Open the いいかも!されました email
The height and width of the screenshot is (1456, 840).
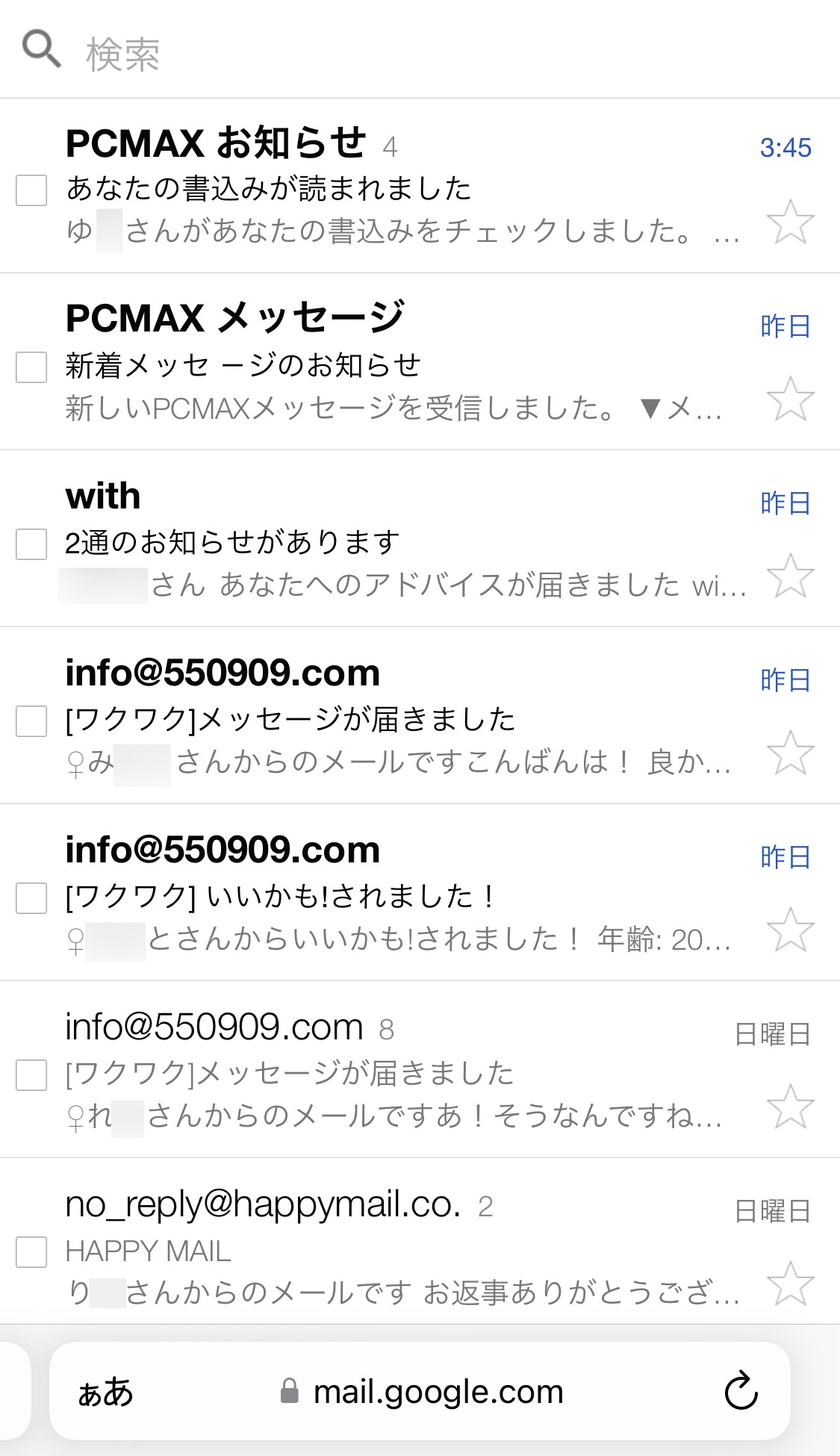[x=403, y=895]
